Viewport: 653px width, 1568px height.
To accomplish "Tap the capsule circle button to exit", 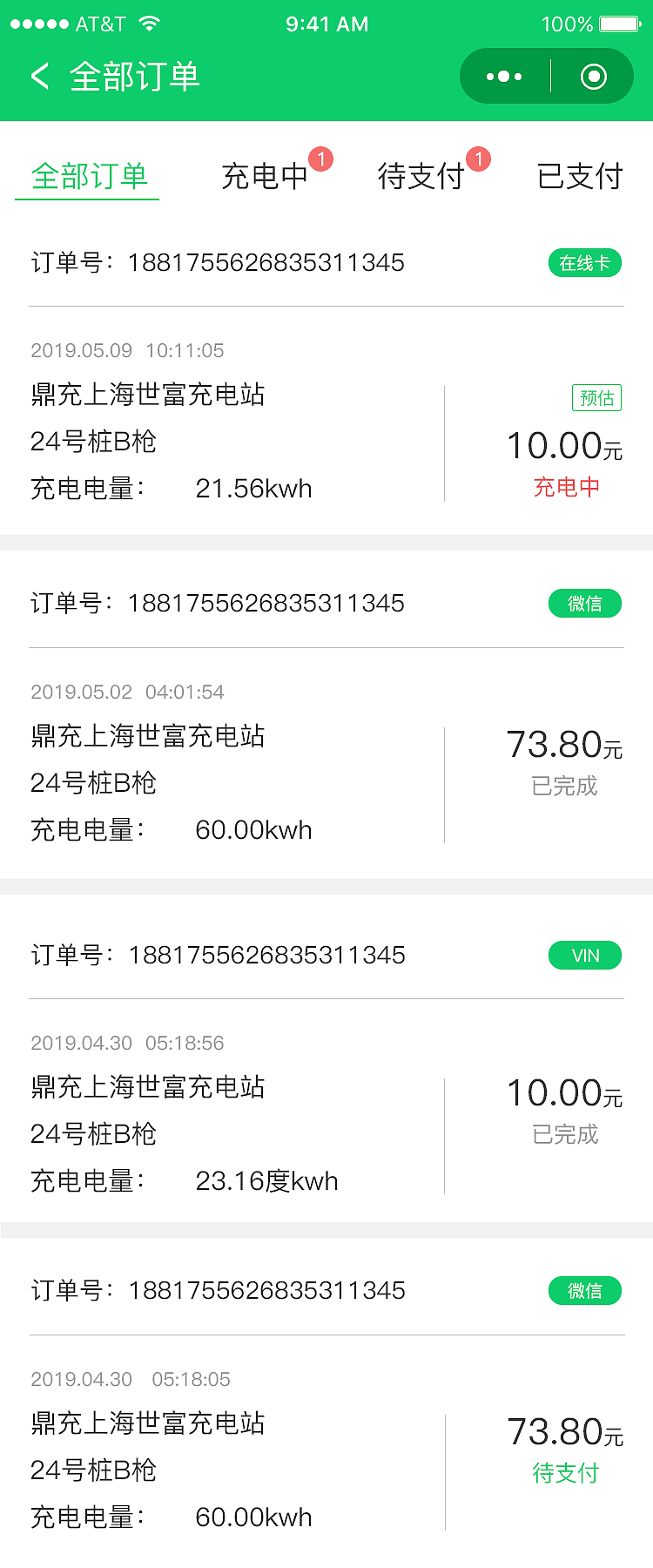I will tap(595, 76).
